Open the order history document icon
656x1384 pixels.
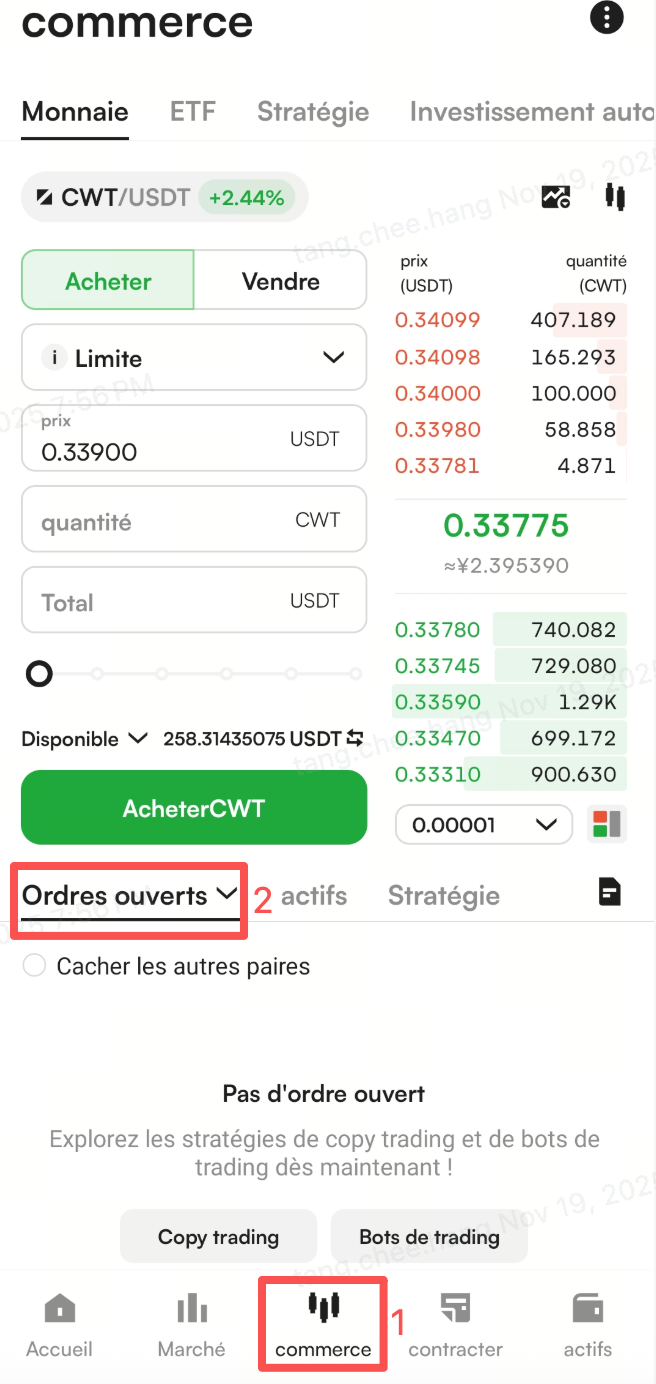tap(610, 891)
